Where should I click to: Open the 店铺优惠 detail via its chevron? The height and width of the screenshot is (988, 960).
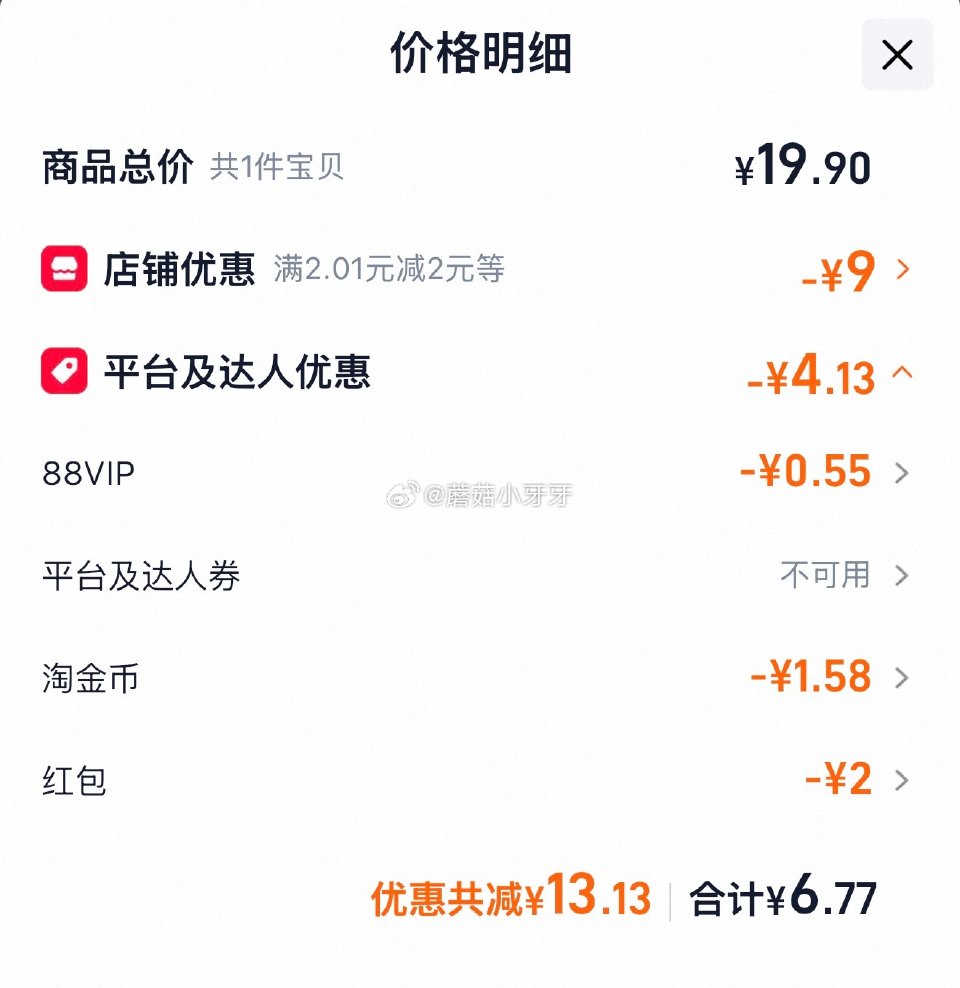point(903,270)
